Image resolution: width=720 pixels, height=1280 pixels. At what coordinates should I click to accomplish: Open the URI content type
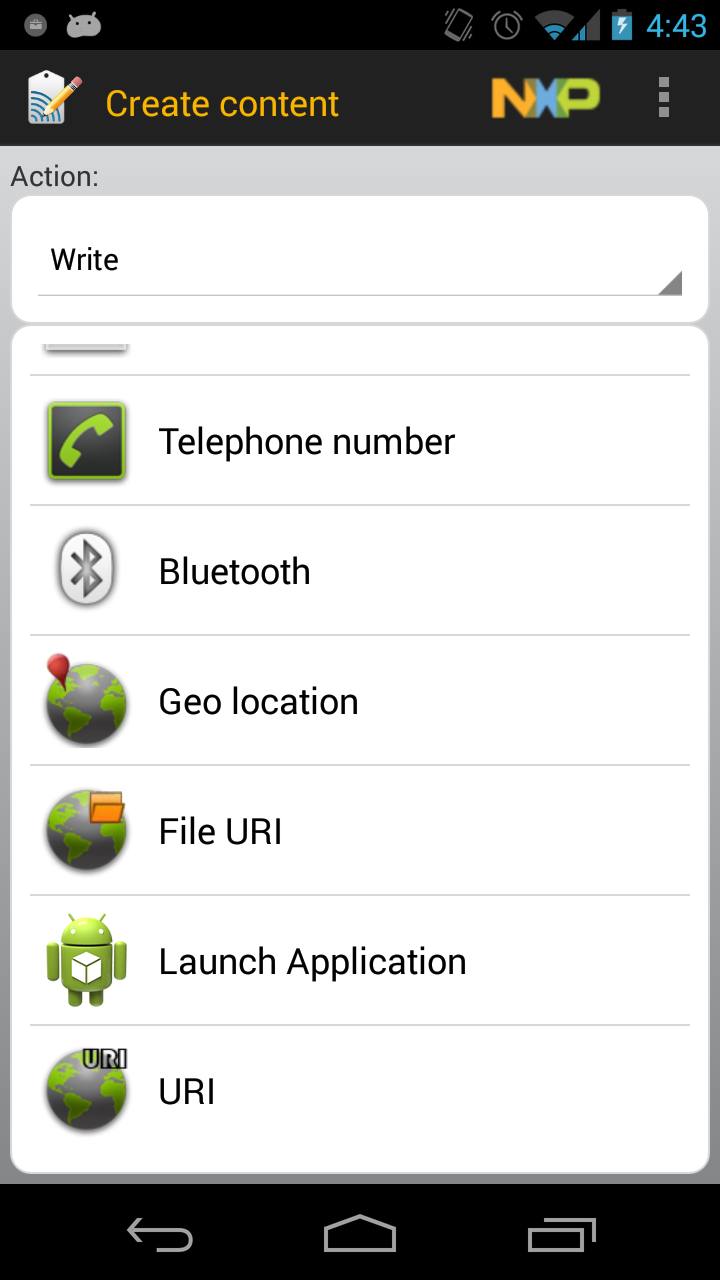coord(360,1091)
